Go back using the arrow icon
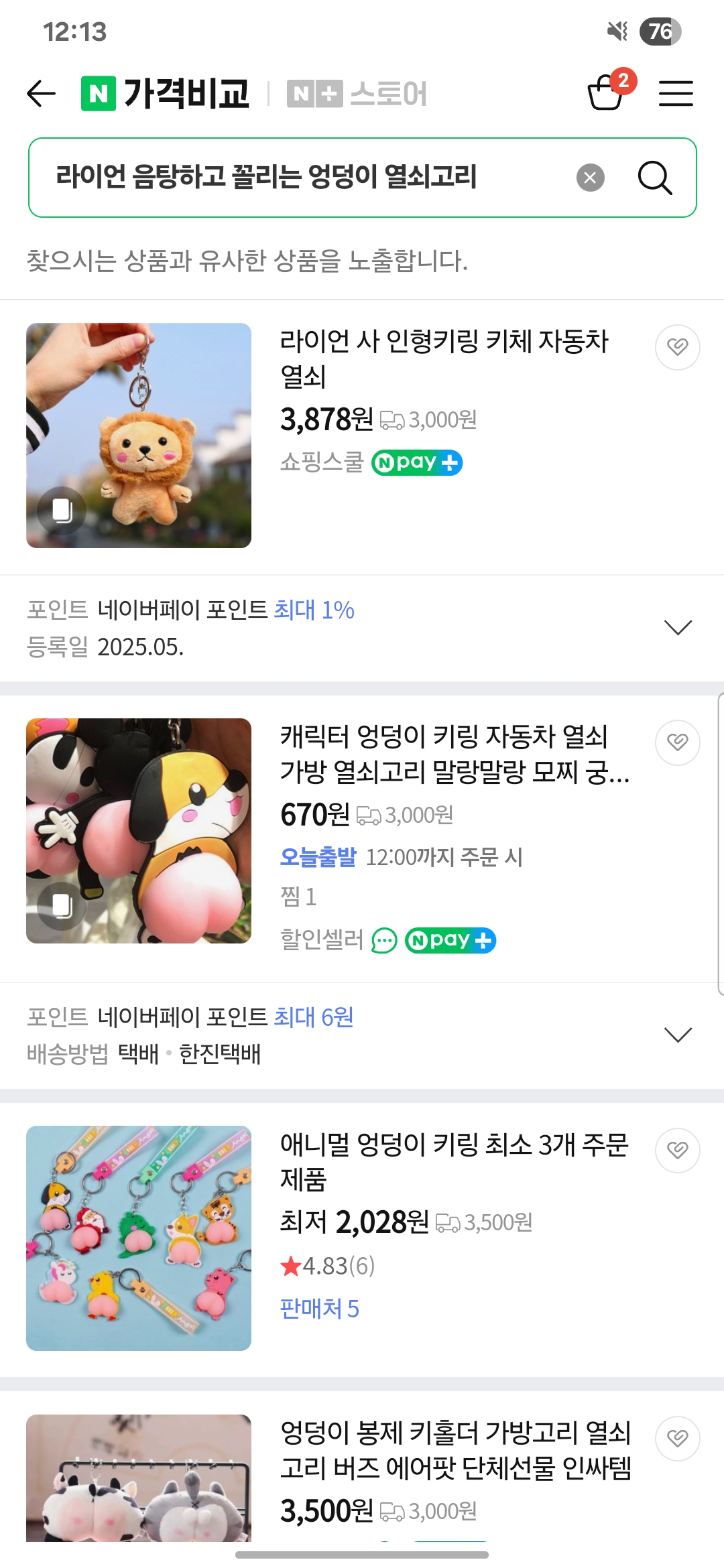This screenshot has width=724, height=1568. point(41,93)
